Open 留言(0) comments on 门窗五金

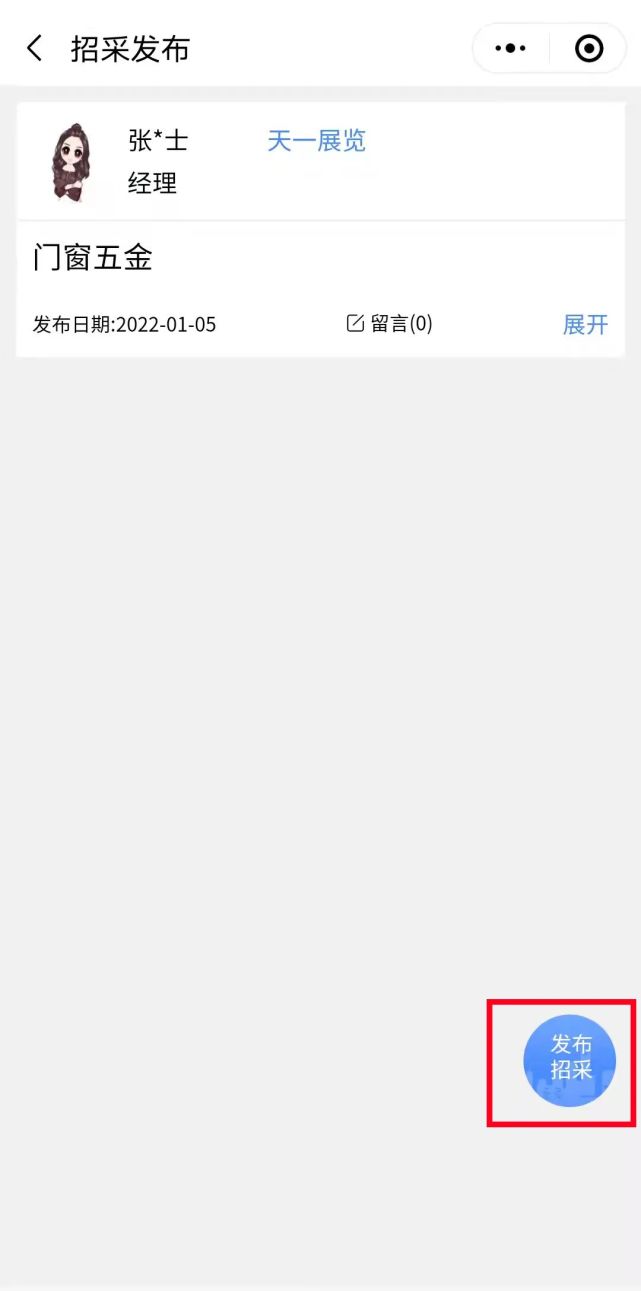coord(389,323)
